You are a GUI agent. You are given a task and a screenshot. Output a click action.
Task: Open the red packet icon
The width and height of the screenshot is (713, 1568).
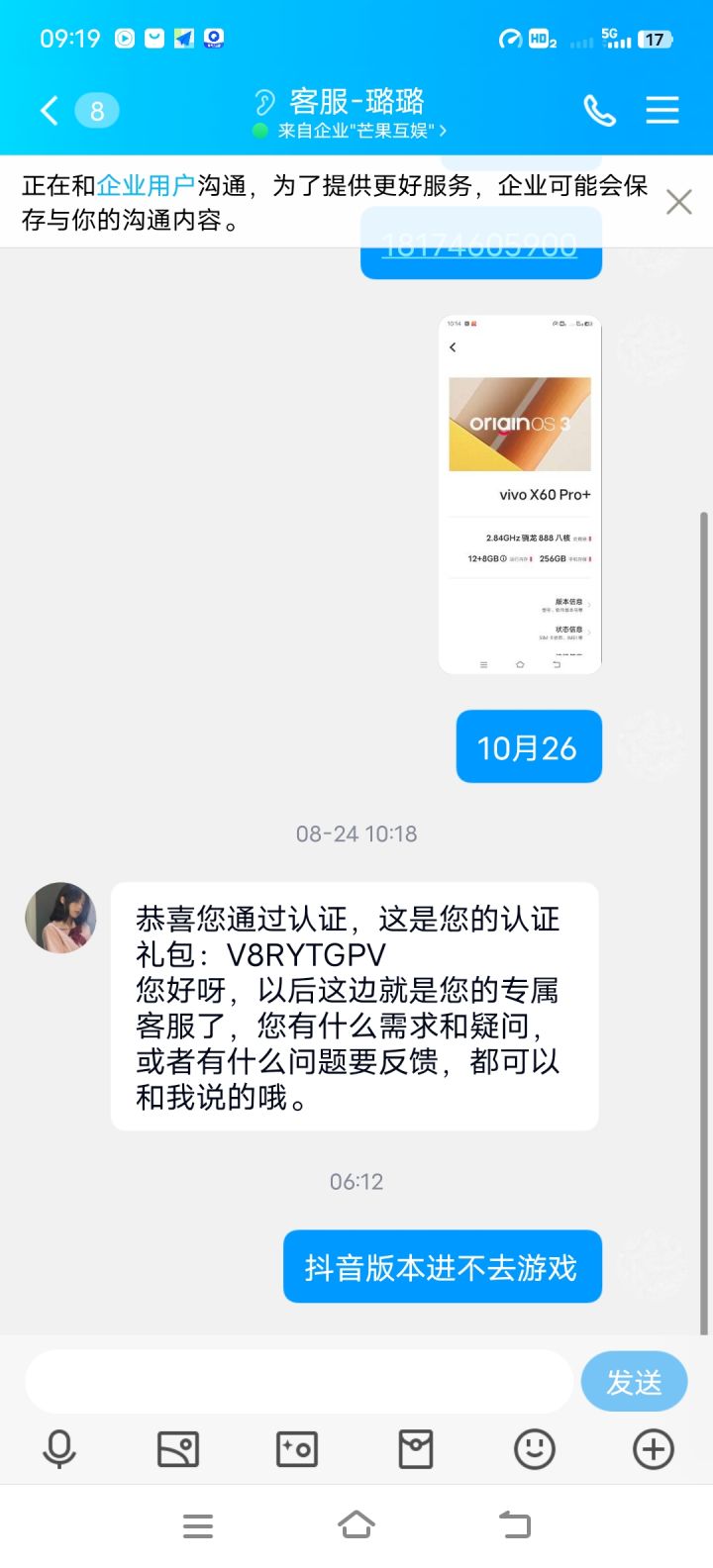[x=416, y=1449]
